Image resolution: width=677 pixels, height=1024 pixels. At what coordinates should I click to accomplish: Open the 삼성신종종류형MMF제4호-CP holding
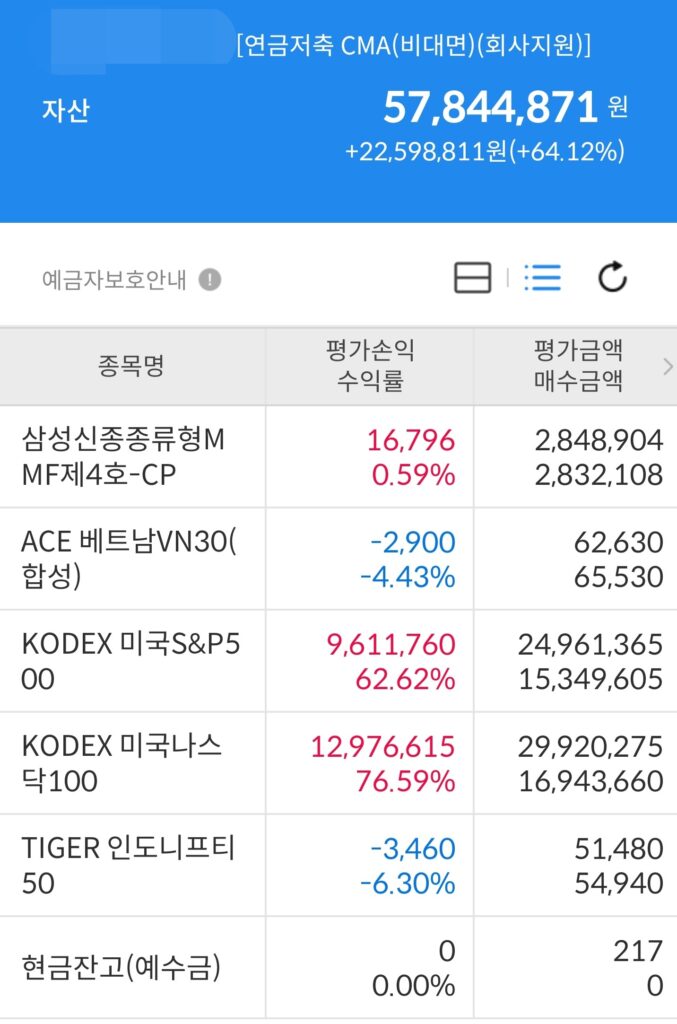tap(338, 457)
